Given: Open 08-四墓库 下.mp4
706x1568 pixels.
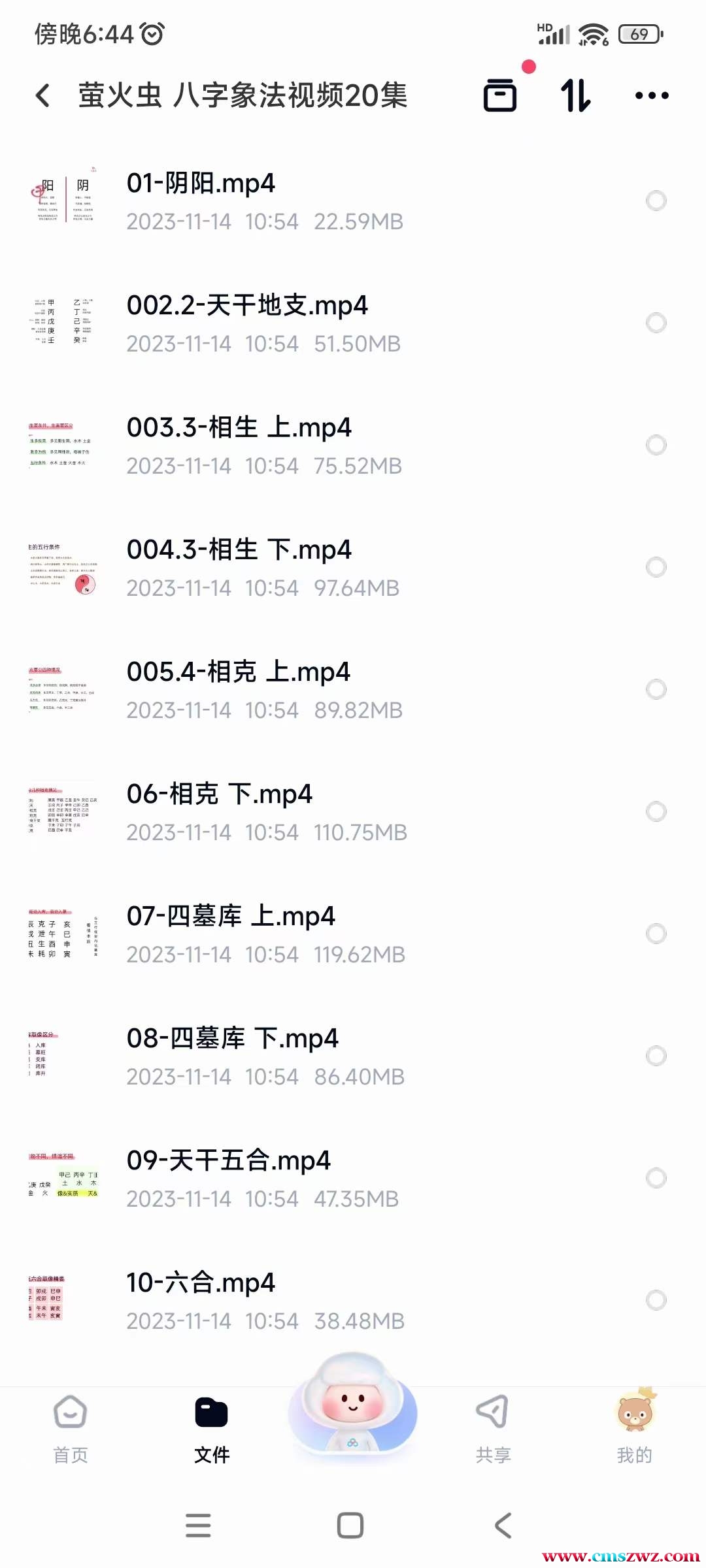Looking at the screenshot, I should tap(232, 1039).
